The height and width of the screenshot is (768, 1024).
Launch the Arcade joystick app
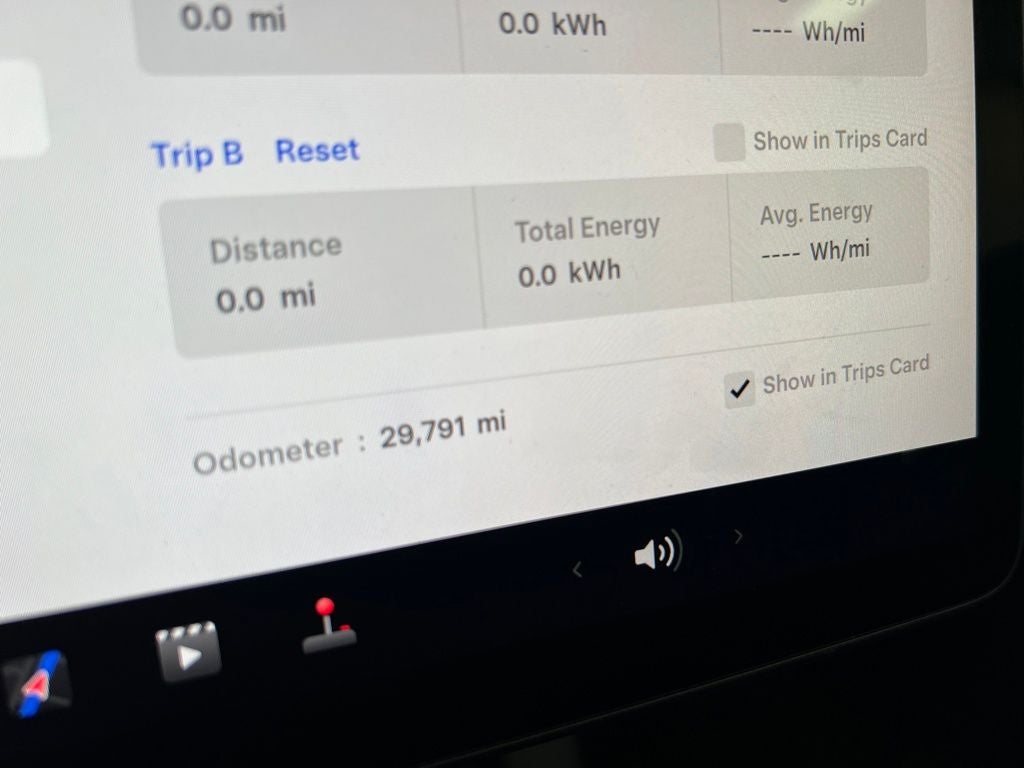pos(328,627)
